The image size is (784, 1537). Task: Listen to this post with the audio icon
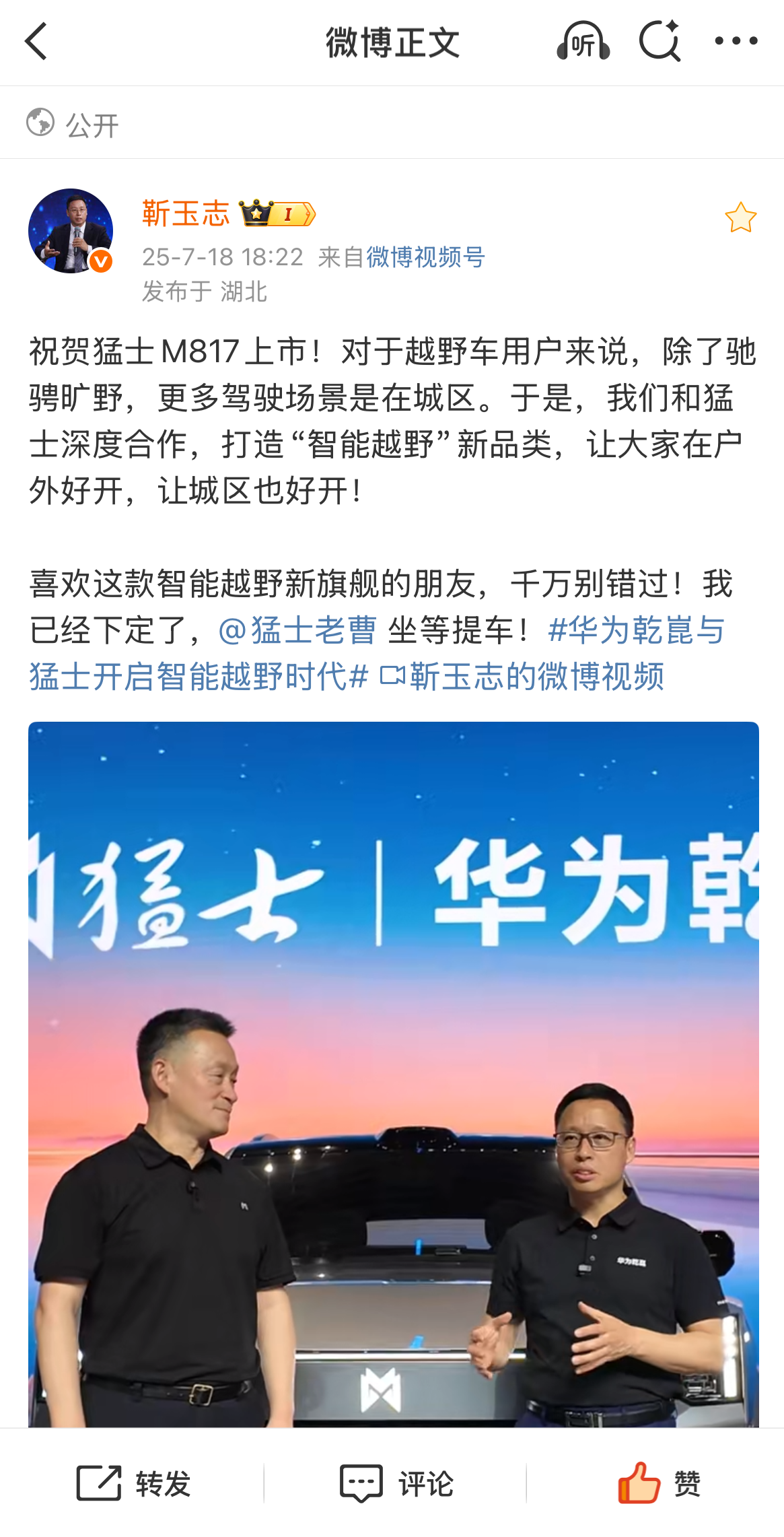(583, 42)
